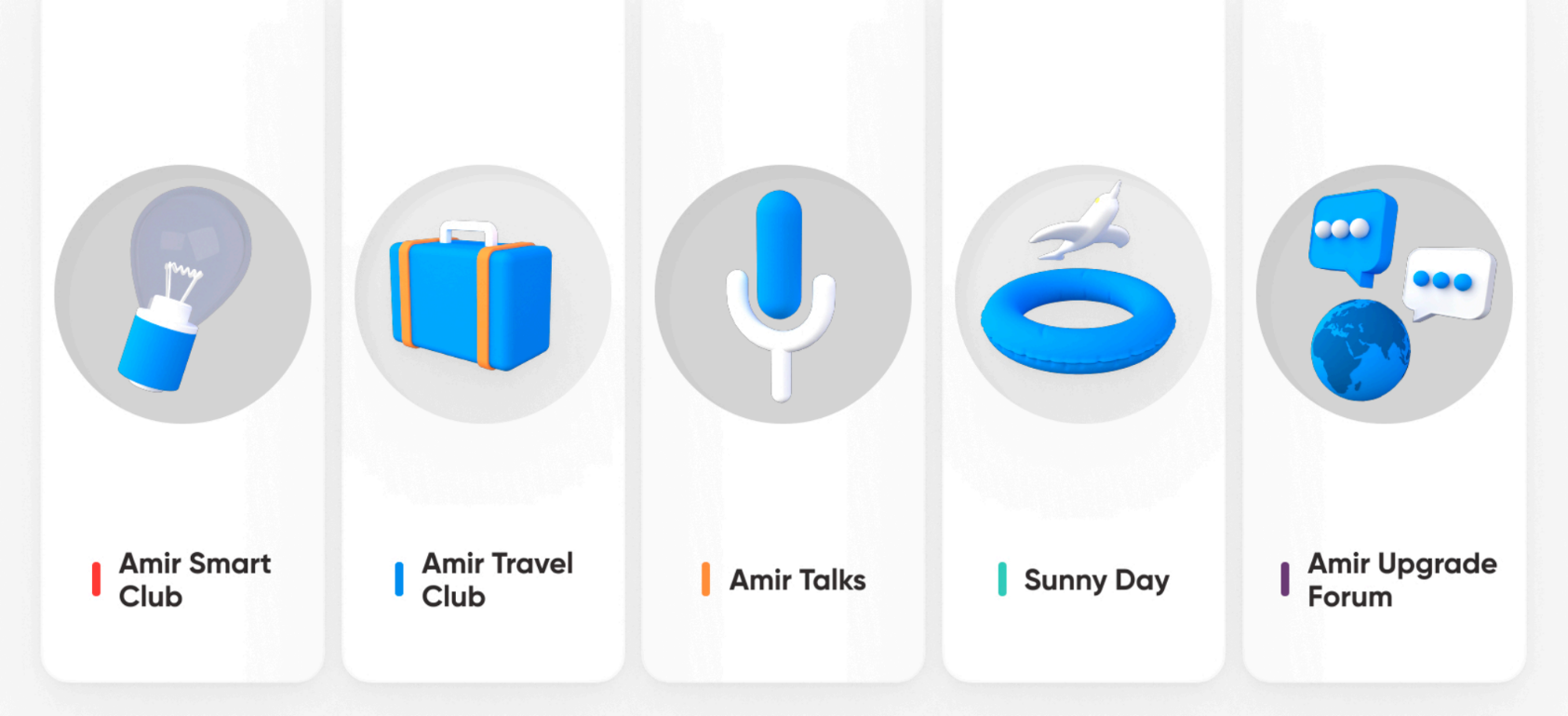The image size is (1568, 716).
Task: Open the Amir Upgrade Forum card
Action: click(1384, 372)
